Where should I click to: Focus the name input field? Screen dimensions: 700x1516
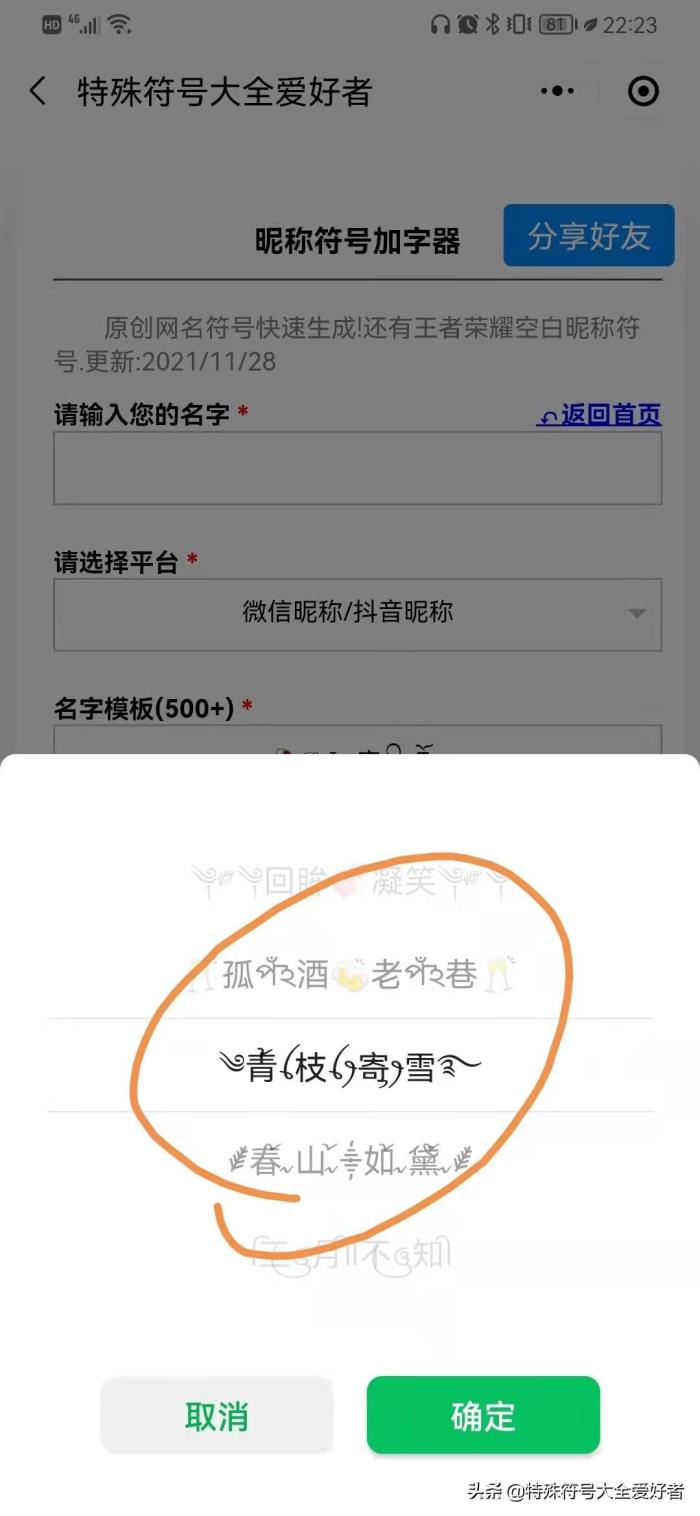click(357, 468)
